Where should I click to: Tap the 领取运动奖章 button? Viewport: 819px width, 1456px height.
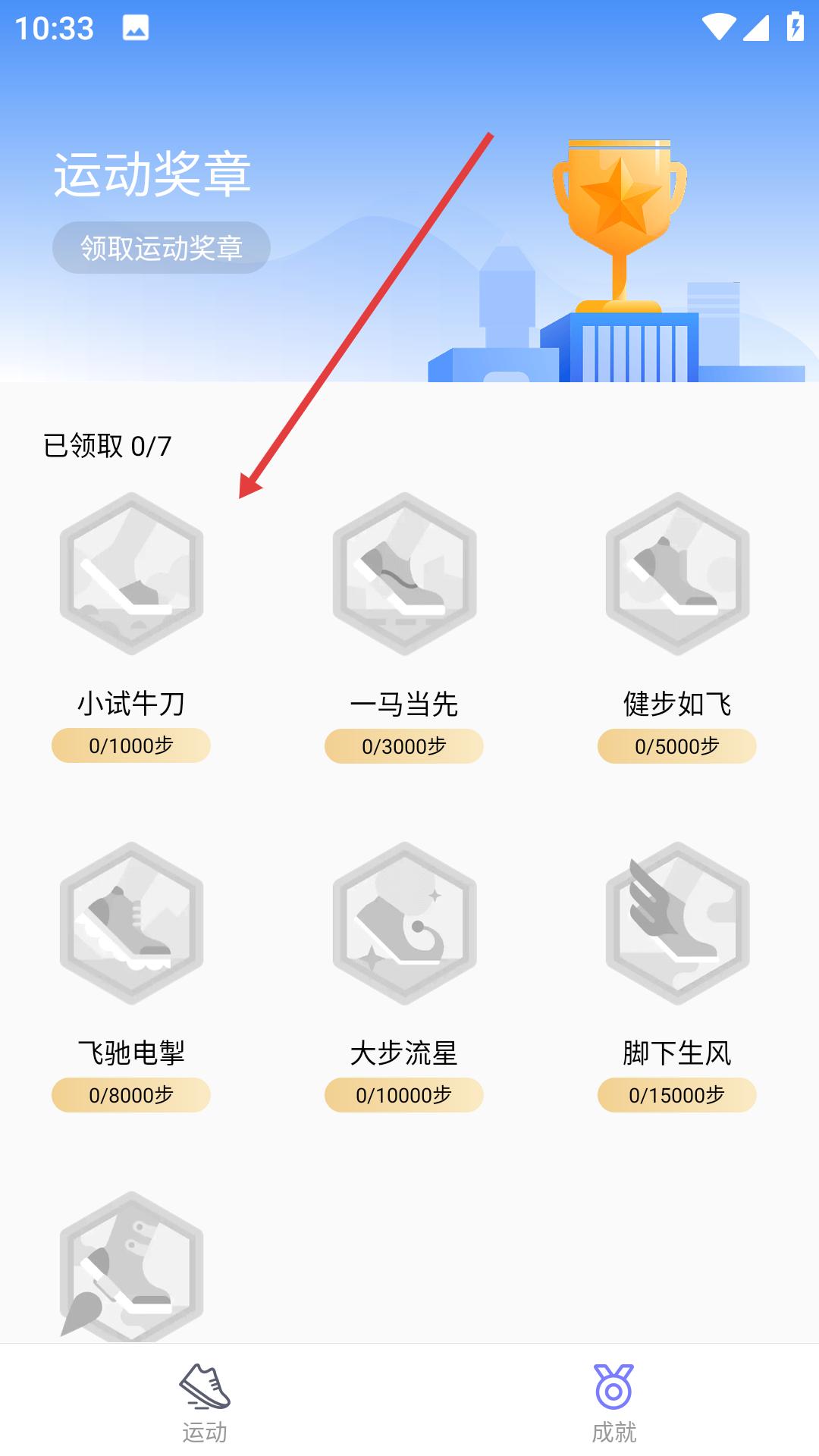(161, 248)
